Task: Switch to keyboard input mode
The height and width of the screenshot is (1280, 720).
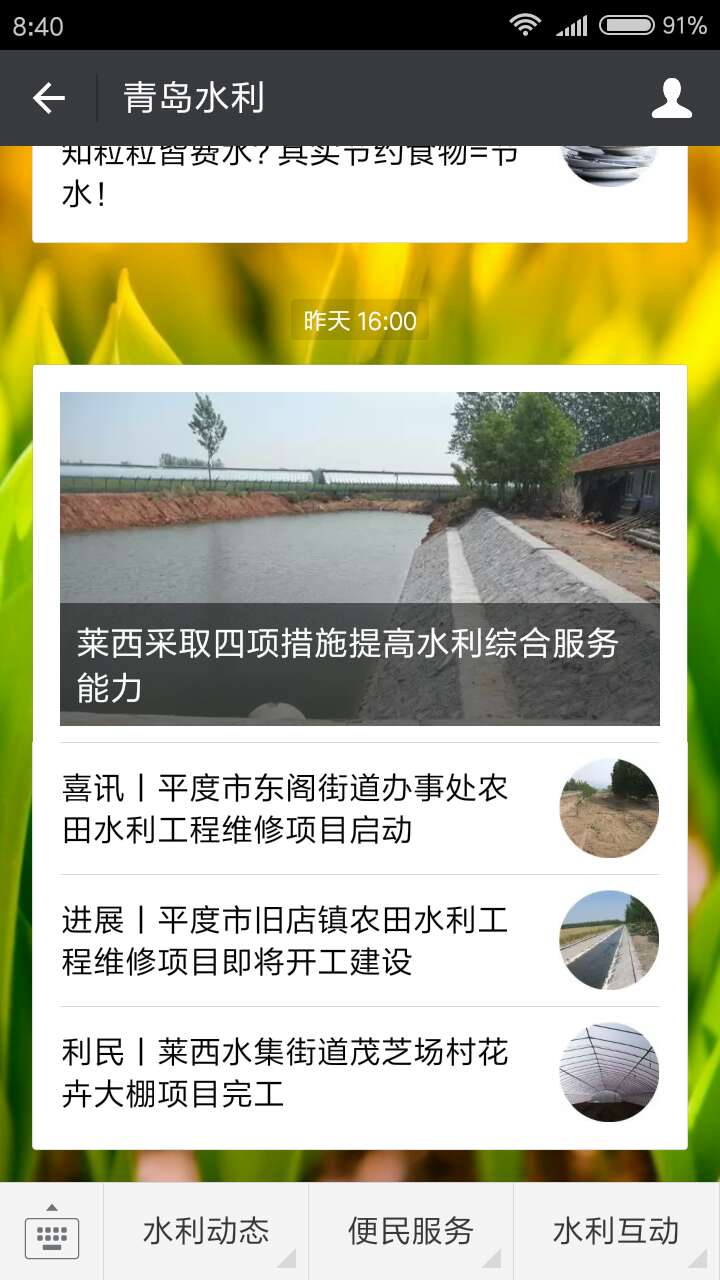Action: 52,1232
